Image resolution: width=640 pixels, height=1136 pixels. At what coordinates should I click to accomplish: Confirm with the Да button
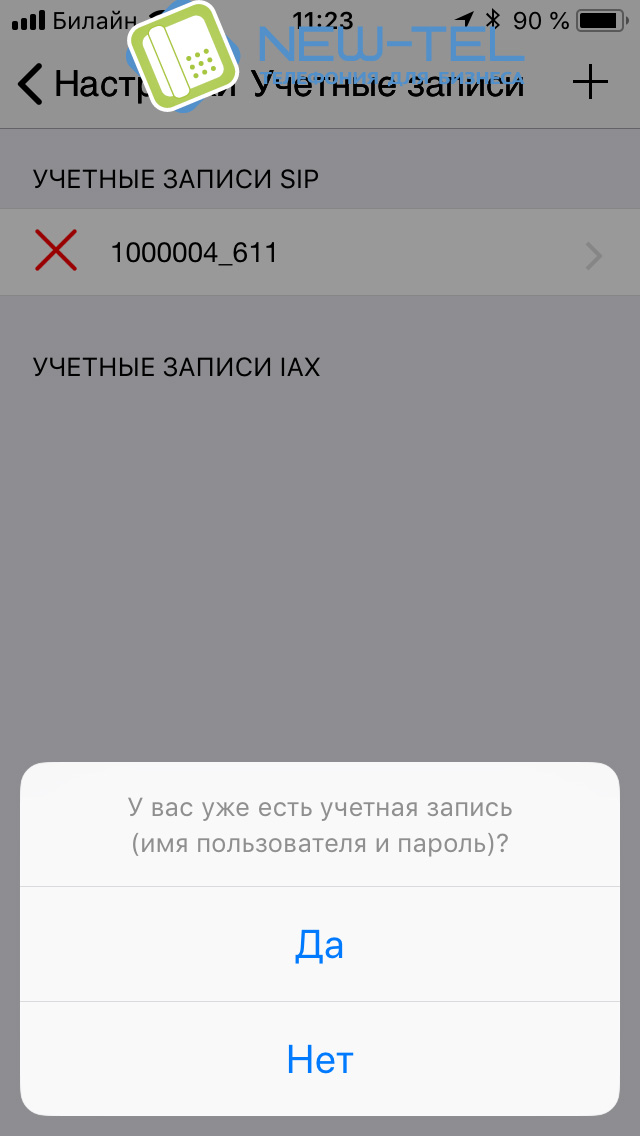320,944
